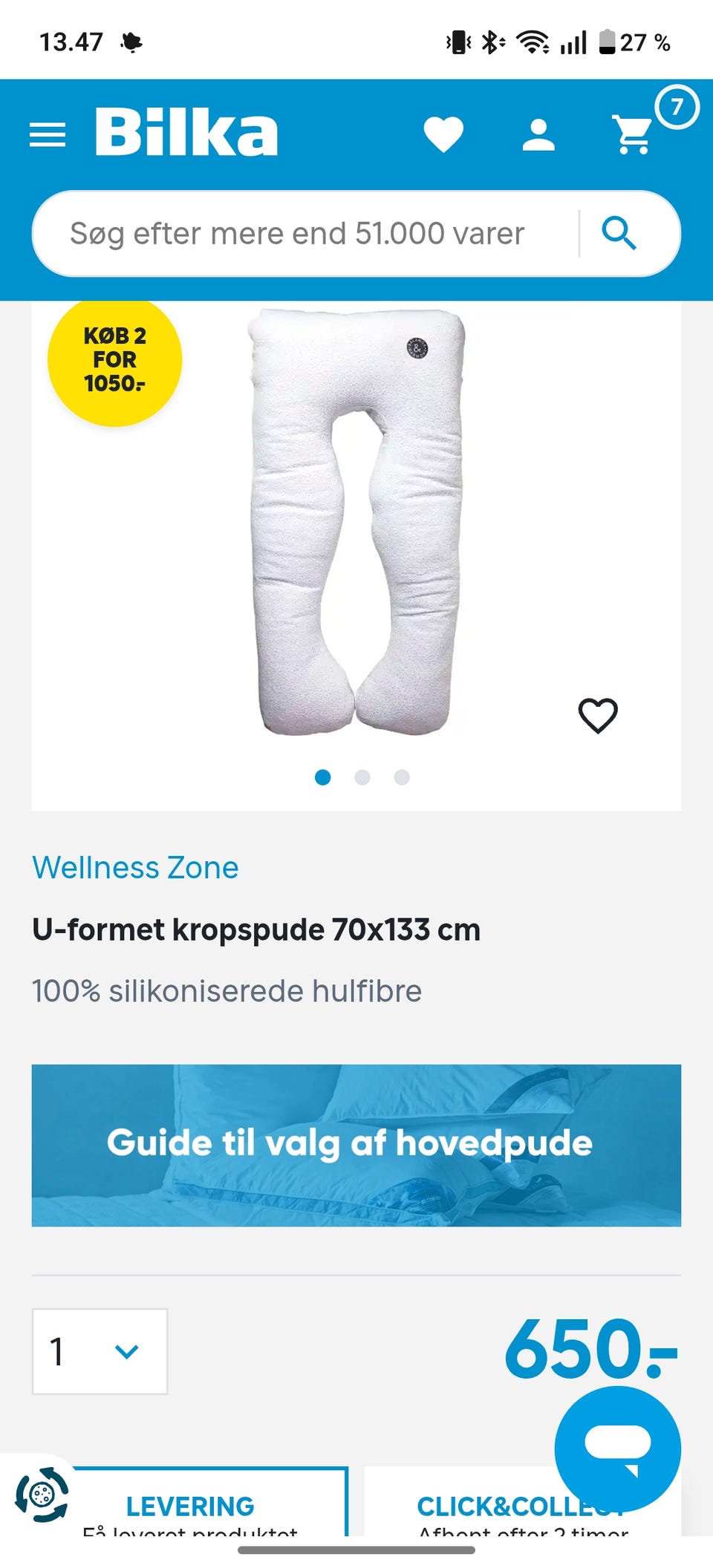Open the user account icon

tap(540, 134)
